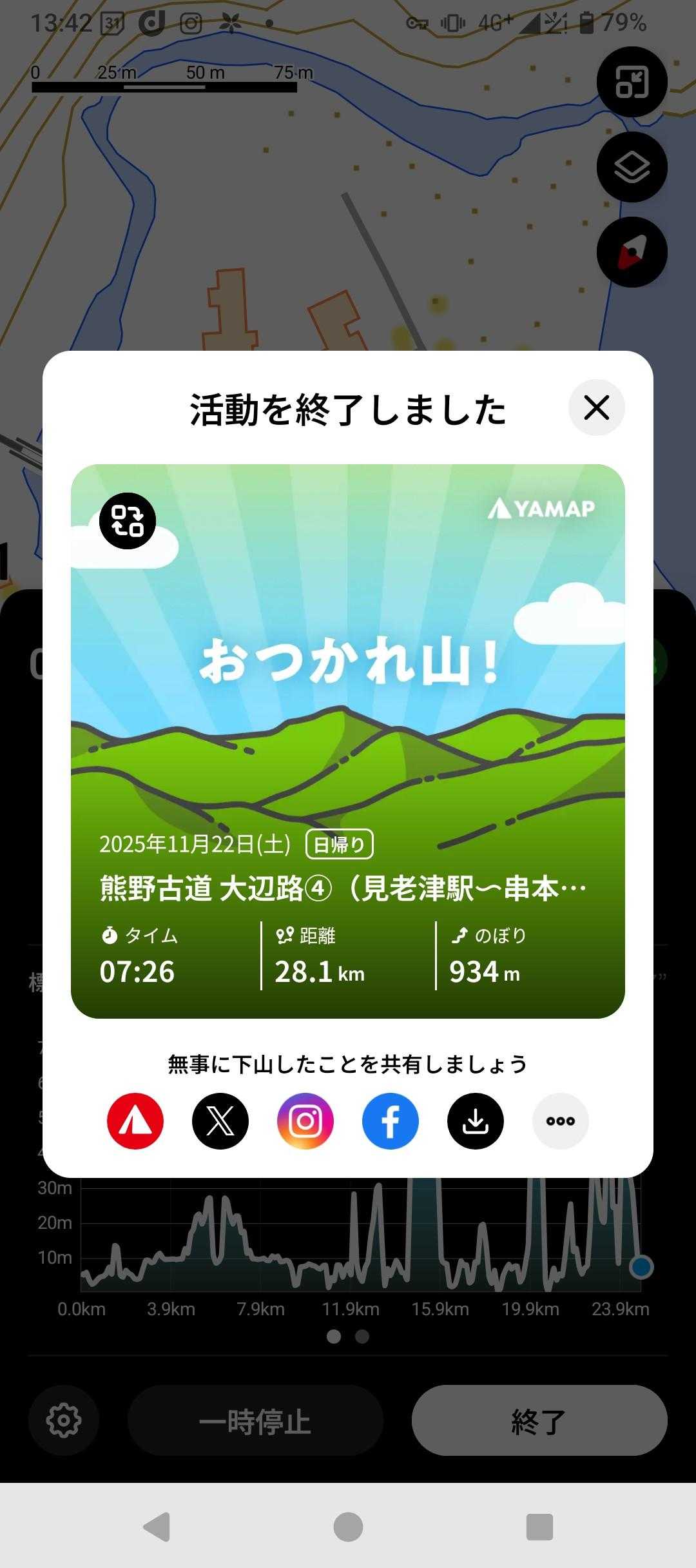Image resolution: width=696 pixels, height=1568 pixels.
Task: Share the activity on Instagram
Action: 305,1121
